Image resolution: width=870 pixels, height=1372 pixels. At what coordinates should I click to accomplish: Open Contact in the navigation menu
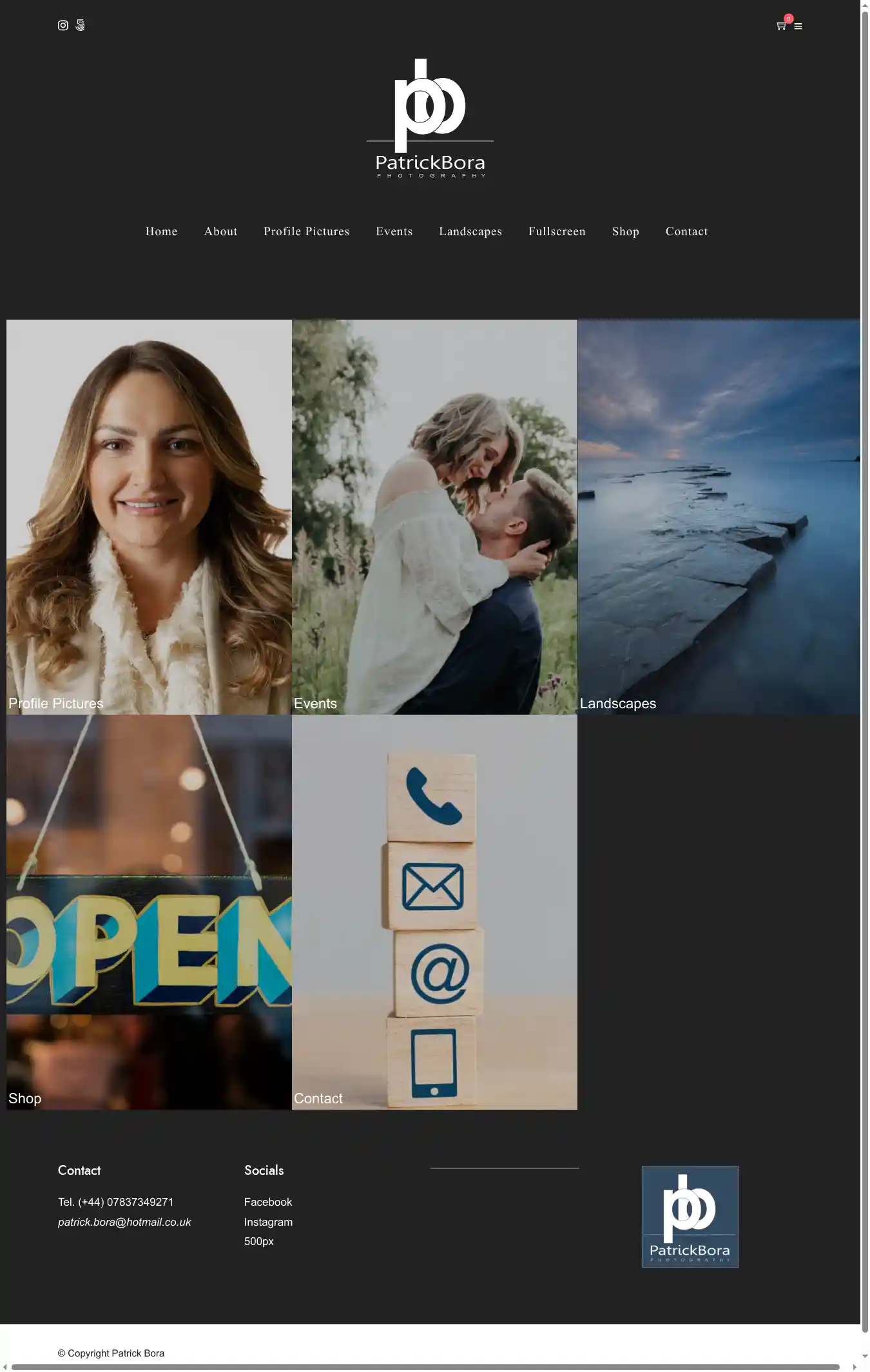[686, 231]
